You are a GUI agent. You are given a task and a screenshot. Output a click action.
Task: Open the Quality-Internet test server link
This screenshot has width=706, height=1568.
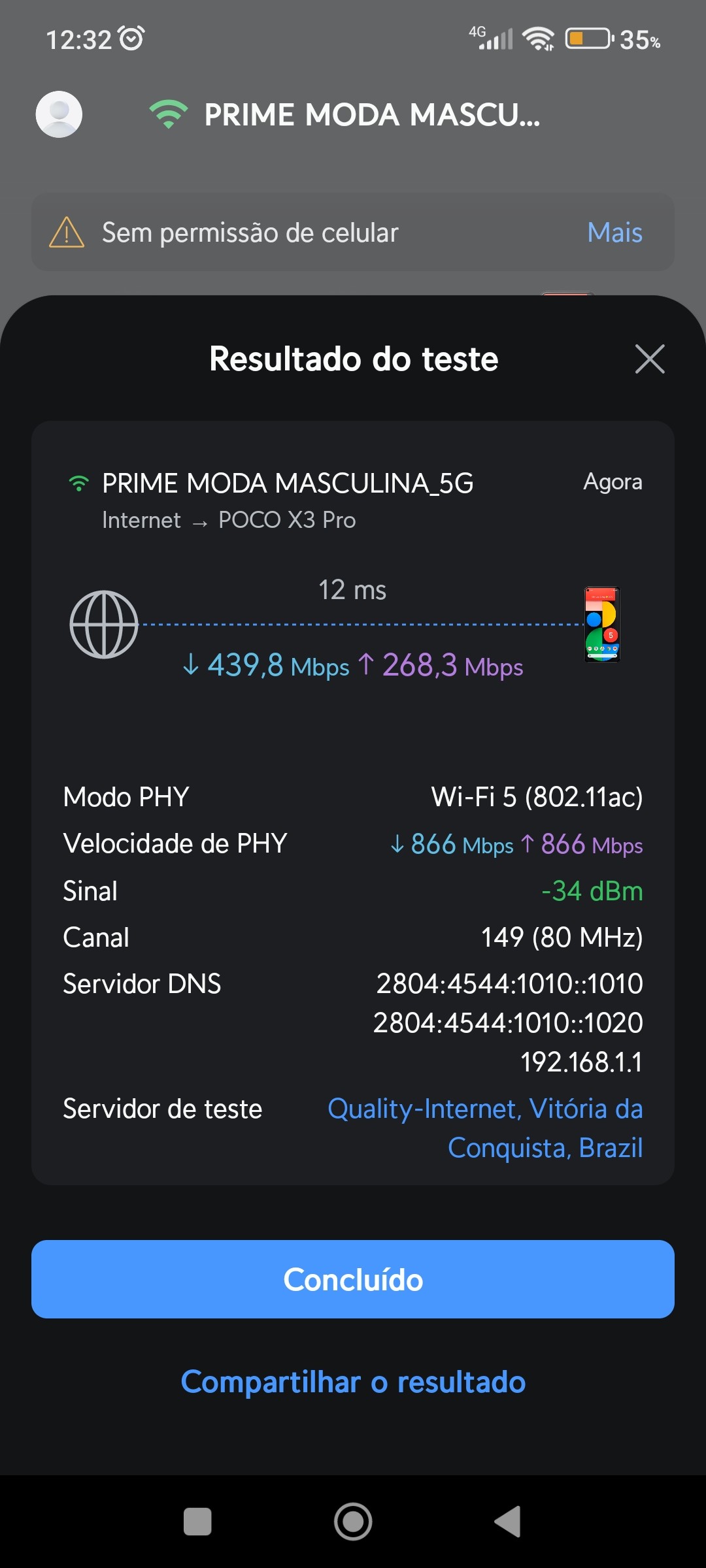point(485,1128)
